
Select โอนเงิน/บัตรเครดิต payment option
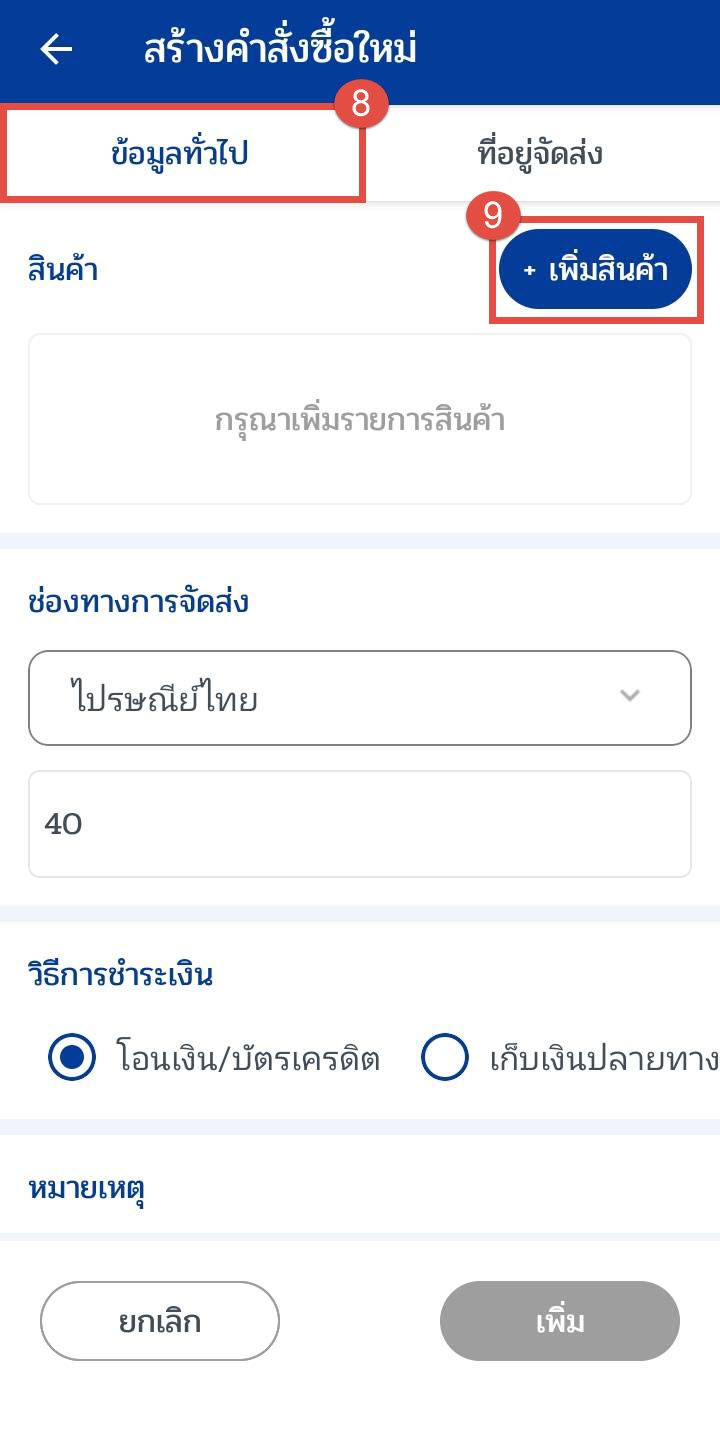tap(72, 1058)
